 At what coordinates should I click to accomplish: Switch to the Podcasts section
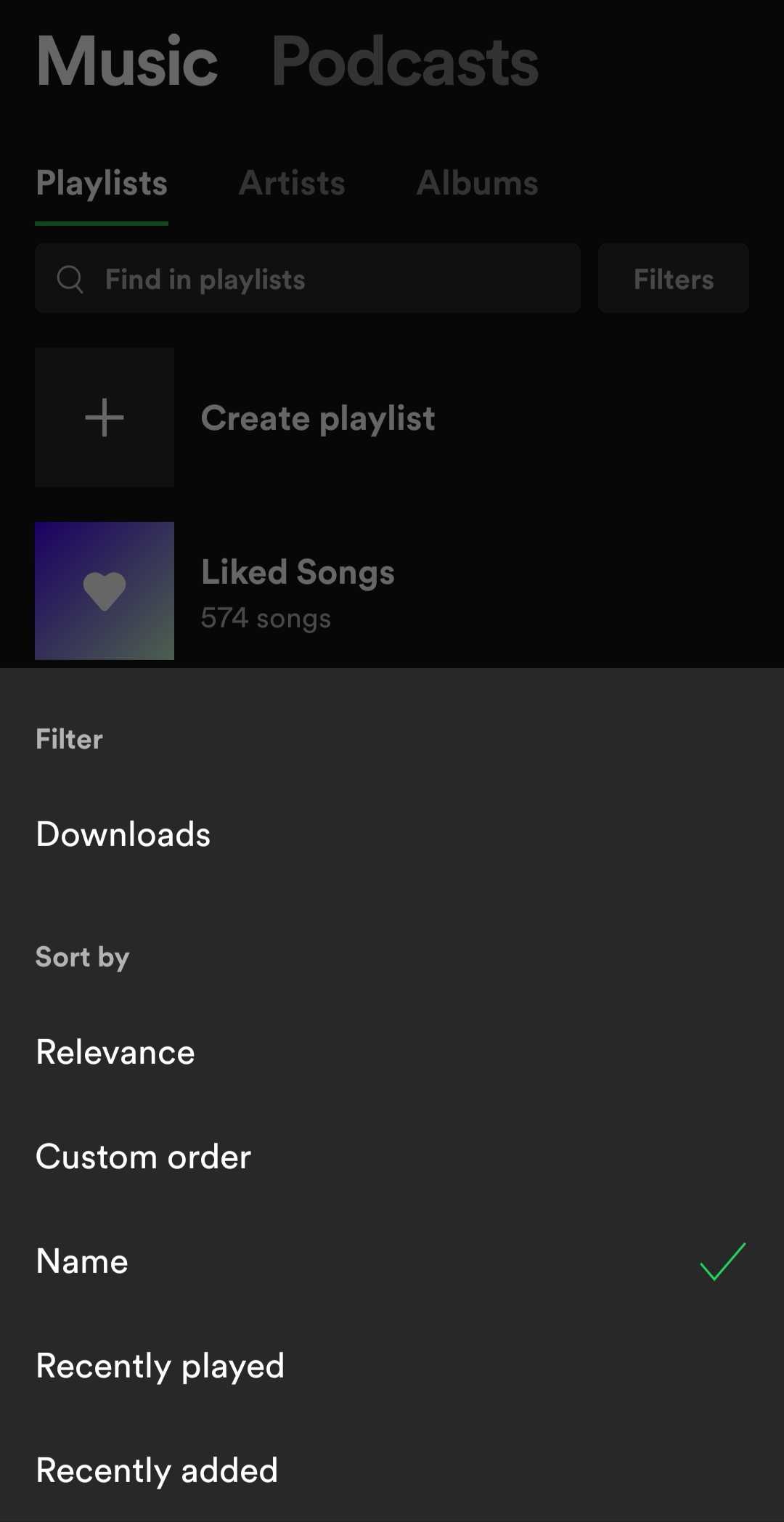tap(404, 62)
